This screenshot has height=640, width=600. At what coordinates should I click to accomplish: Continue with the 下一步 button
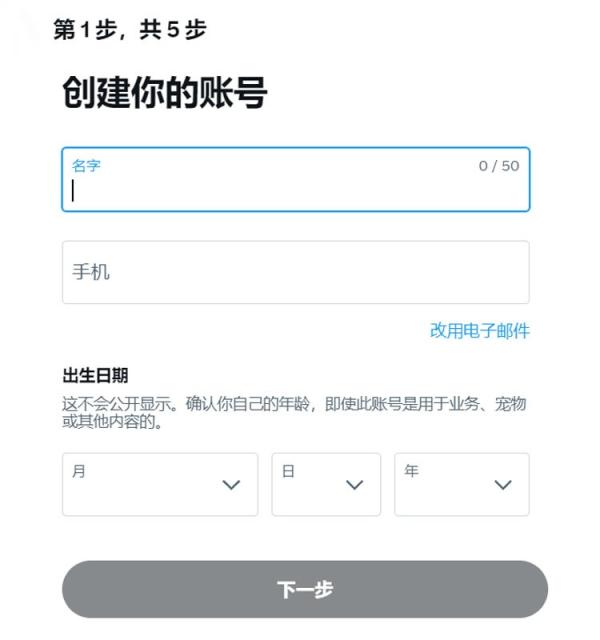click(305, 589)
